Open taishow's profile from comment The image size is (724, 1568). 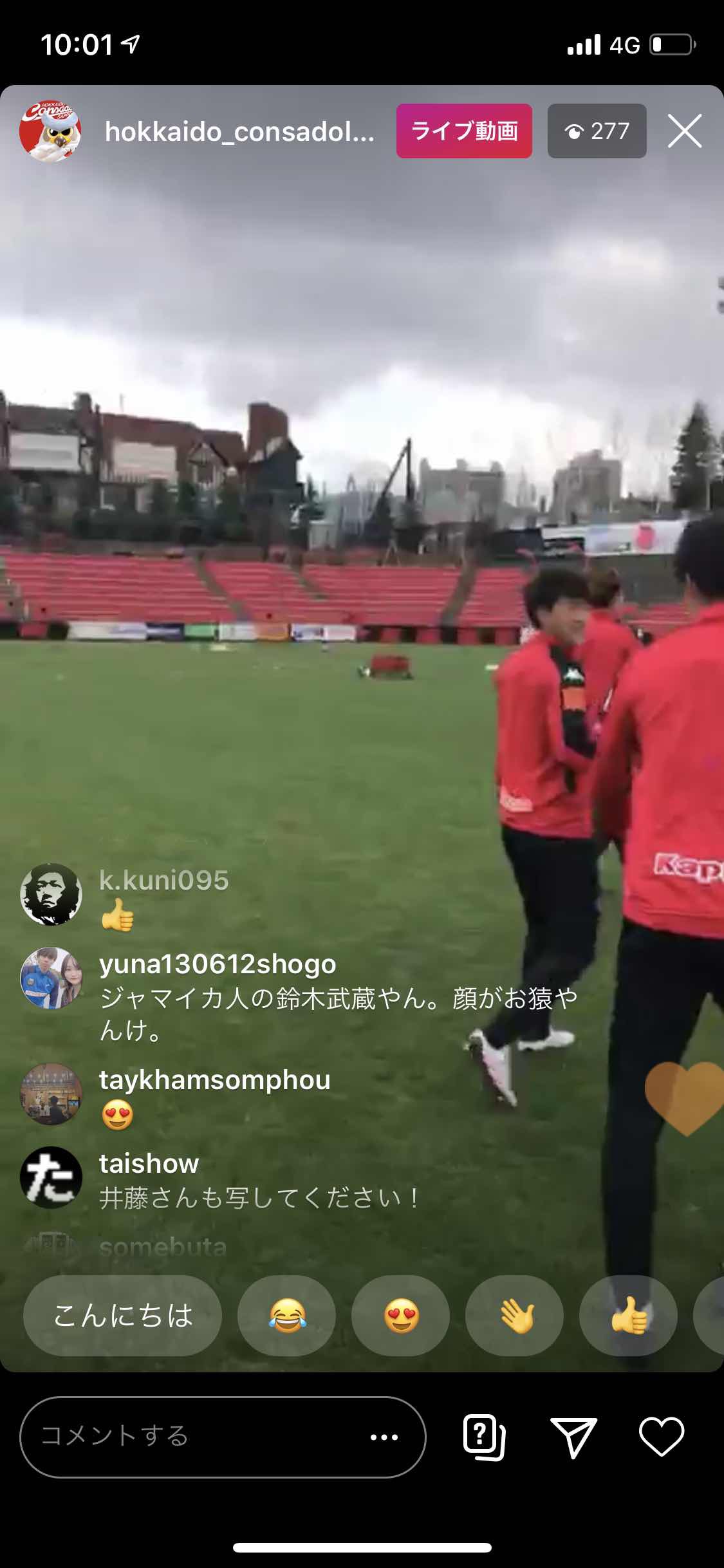coord(51,1177)
